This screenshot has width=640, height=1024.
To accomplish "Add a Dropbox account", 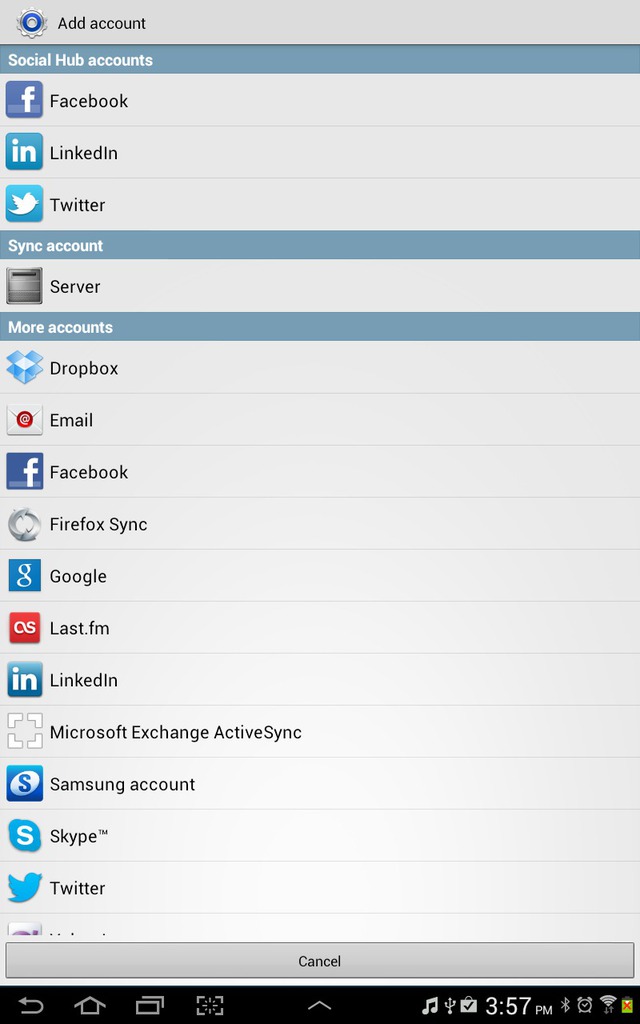I will (320, 368).
